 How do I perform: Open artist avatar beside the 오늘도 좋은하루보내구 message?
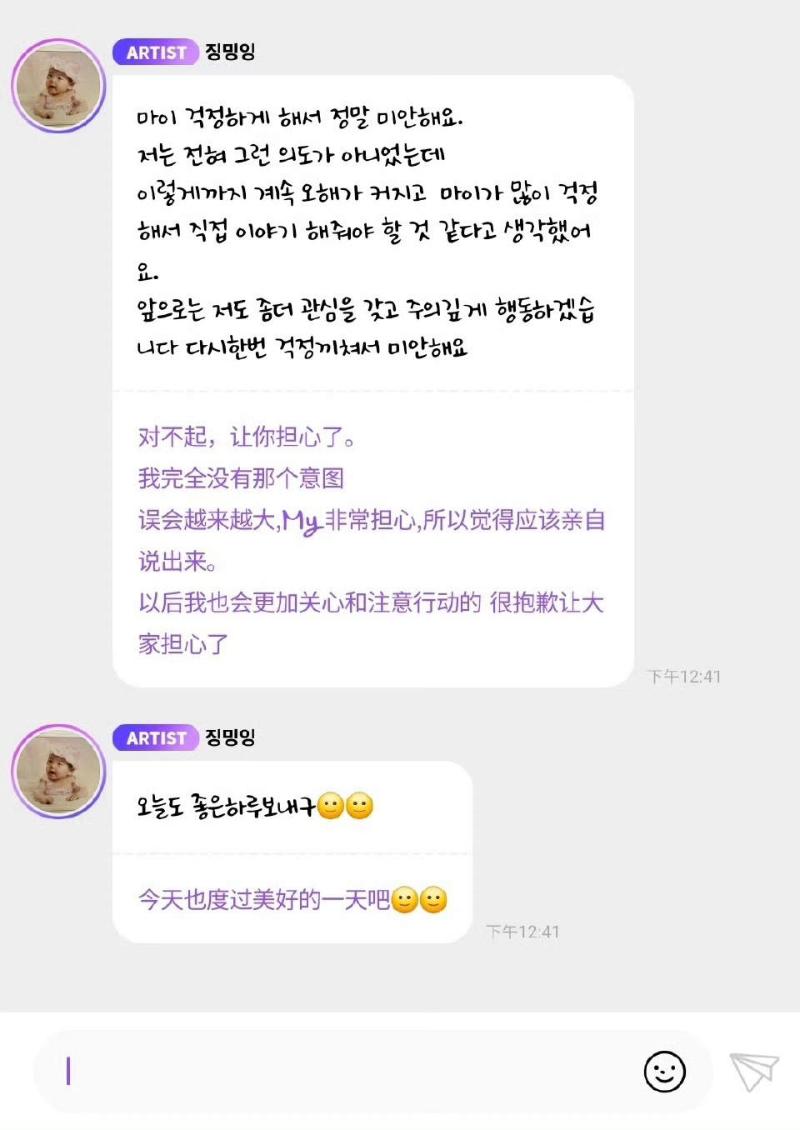[x=58, y=772]
